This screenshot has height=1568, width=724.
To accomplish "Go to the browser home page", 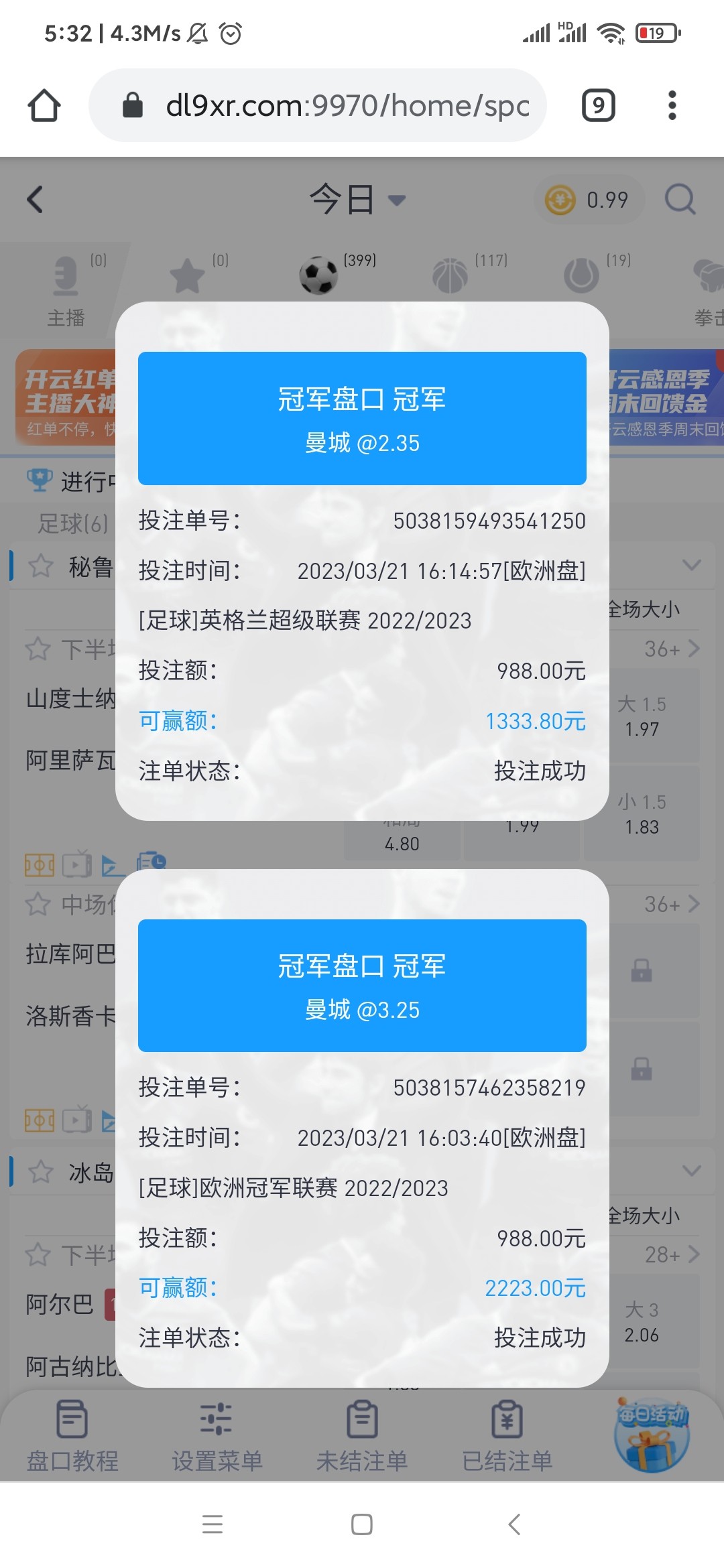I will [44, 105].
